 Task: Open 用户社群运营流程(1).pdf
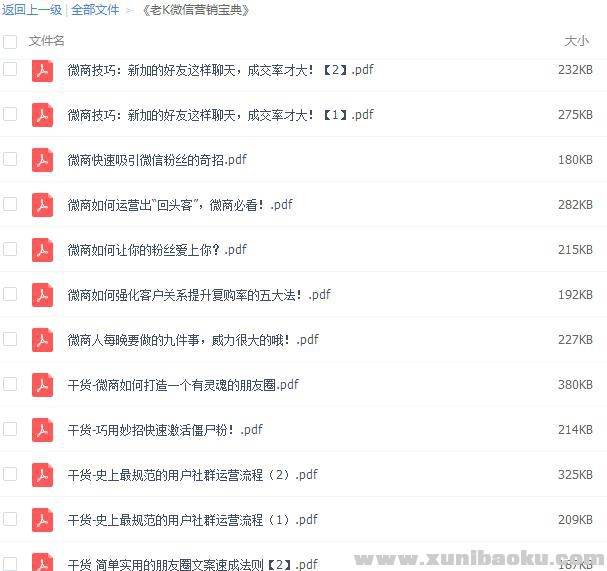[192, 520]
